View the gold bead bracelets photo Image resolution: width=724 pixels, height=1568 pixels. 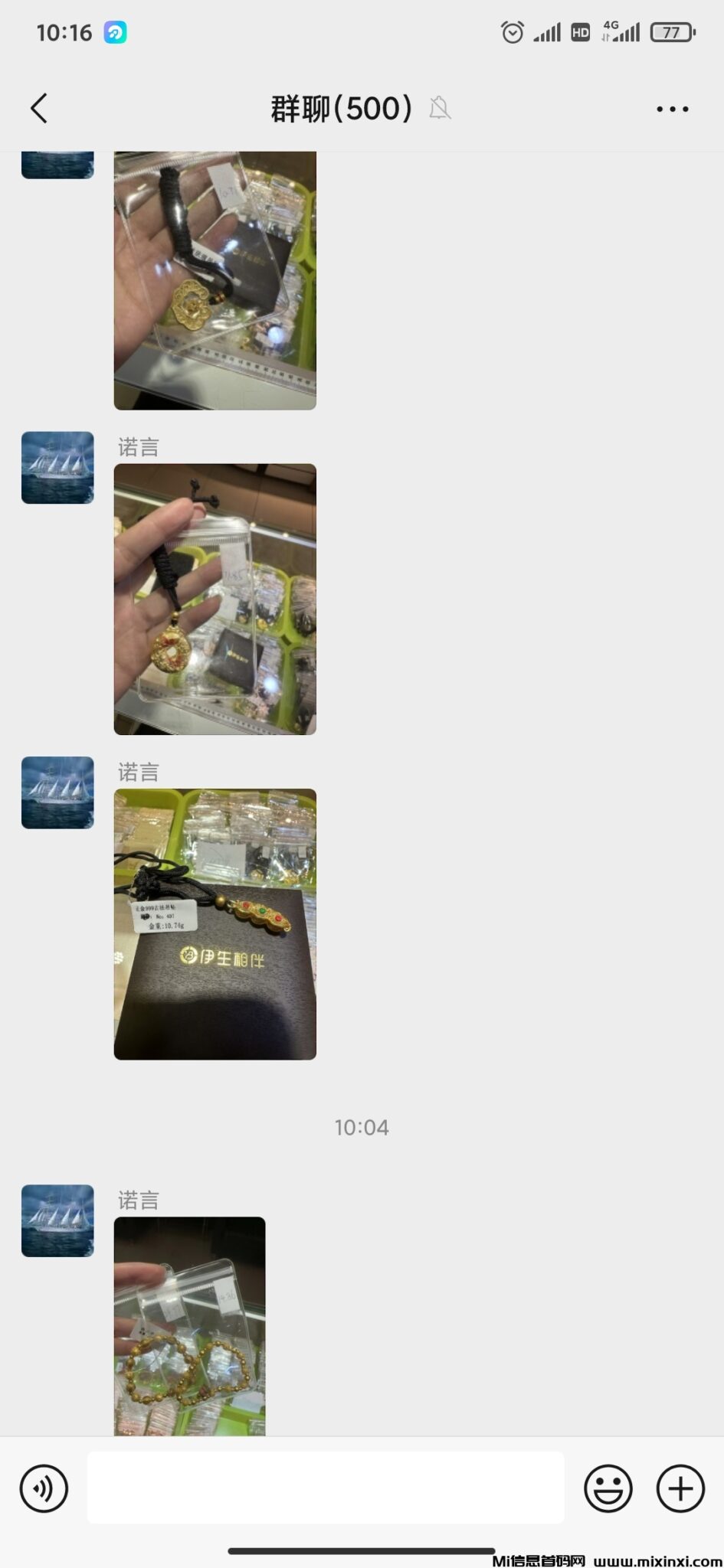189,1325
